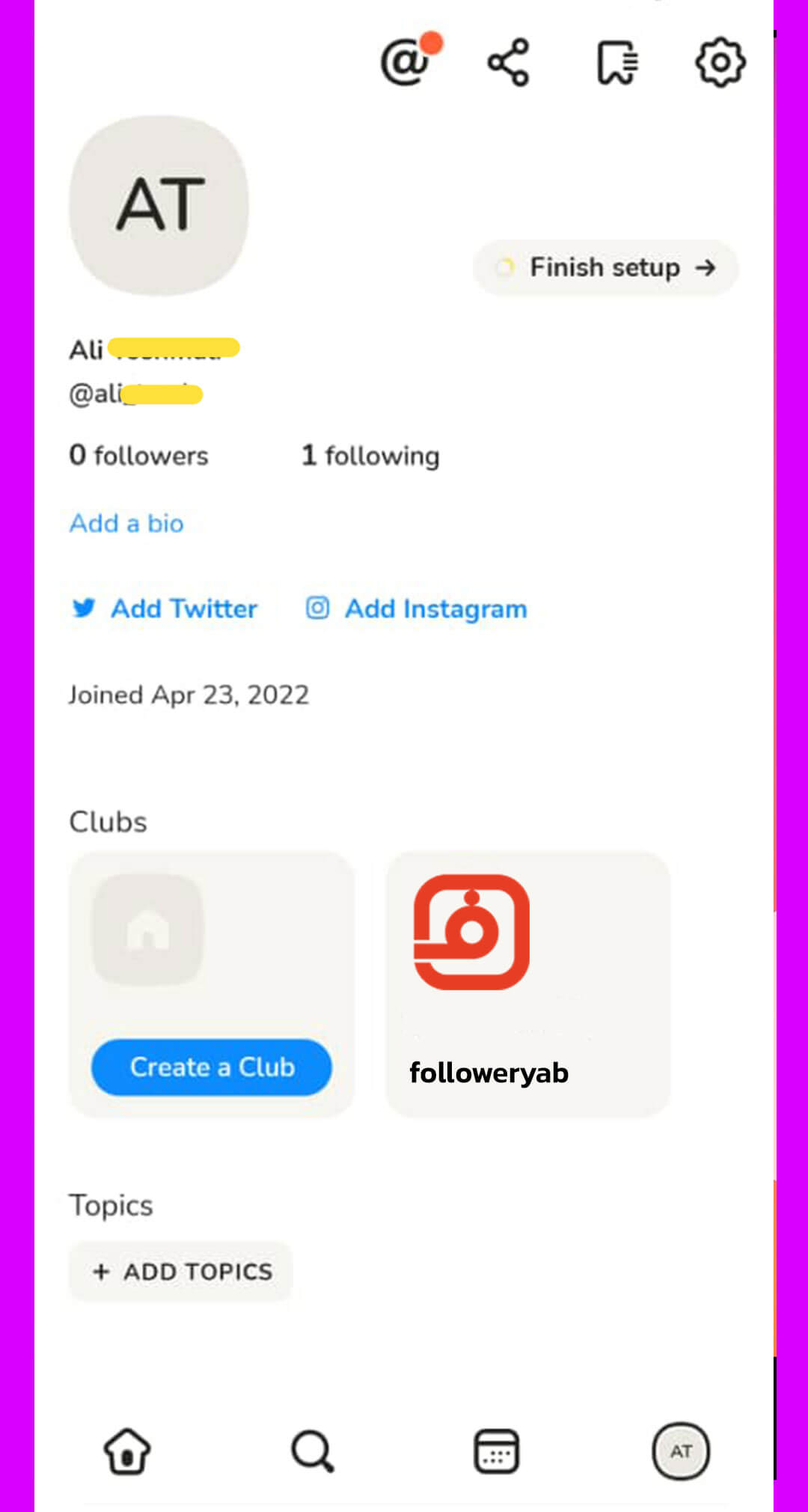Select the AT profile tab
The image size is (808, 1512).
point(681,1451)
